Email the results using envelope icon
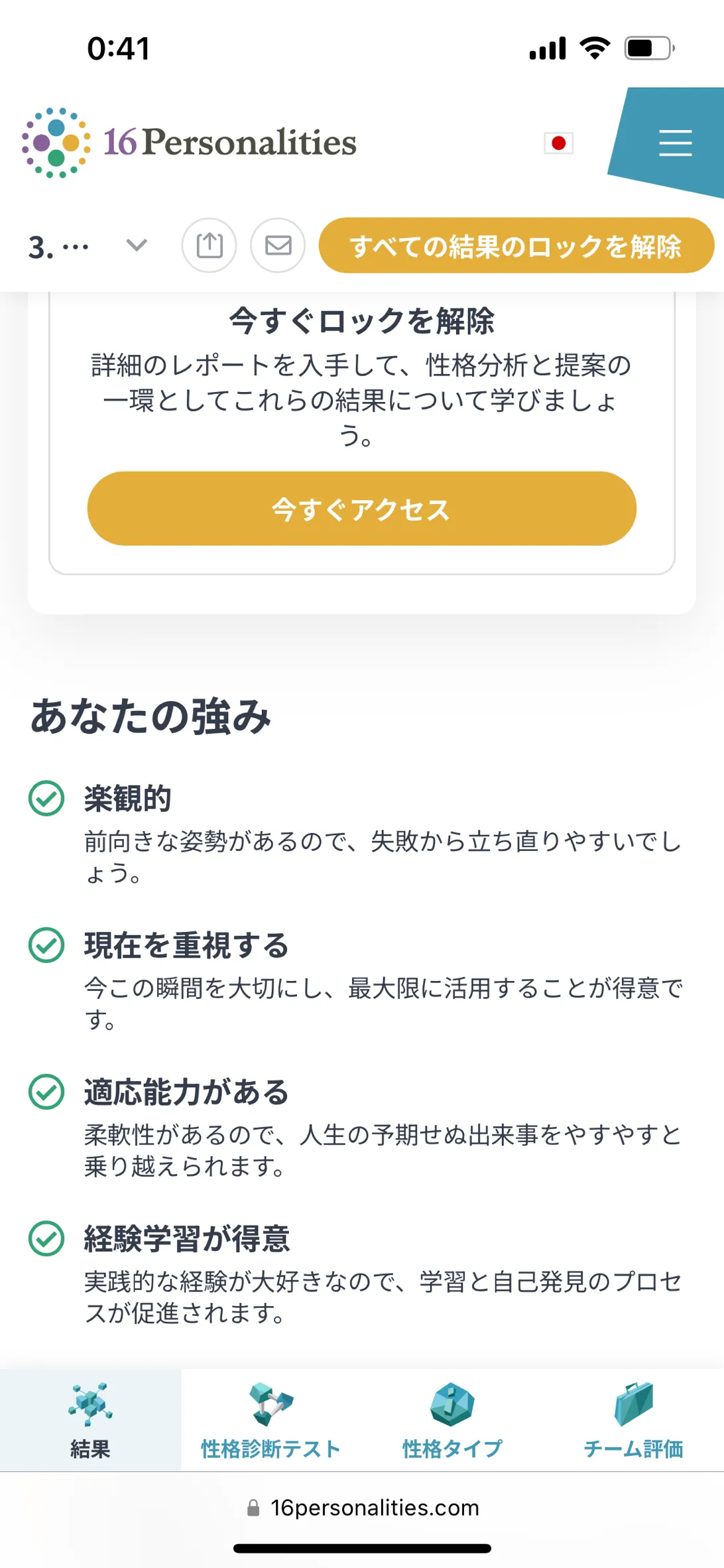The width and height of the screenshot is (724, 1568). 278,245
